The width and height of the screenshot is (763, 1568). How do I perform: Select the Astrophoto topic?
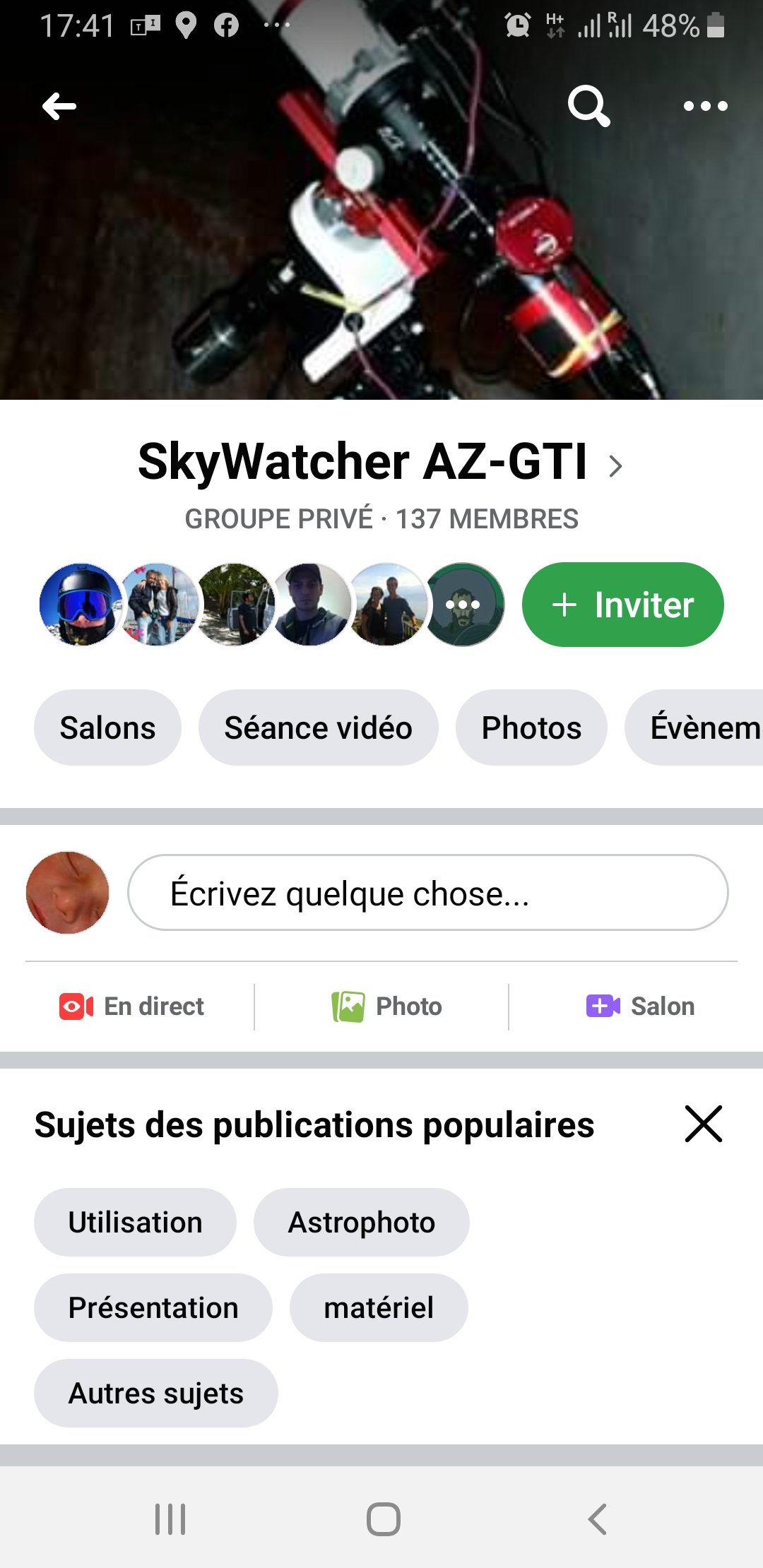pos(361,1223)
